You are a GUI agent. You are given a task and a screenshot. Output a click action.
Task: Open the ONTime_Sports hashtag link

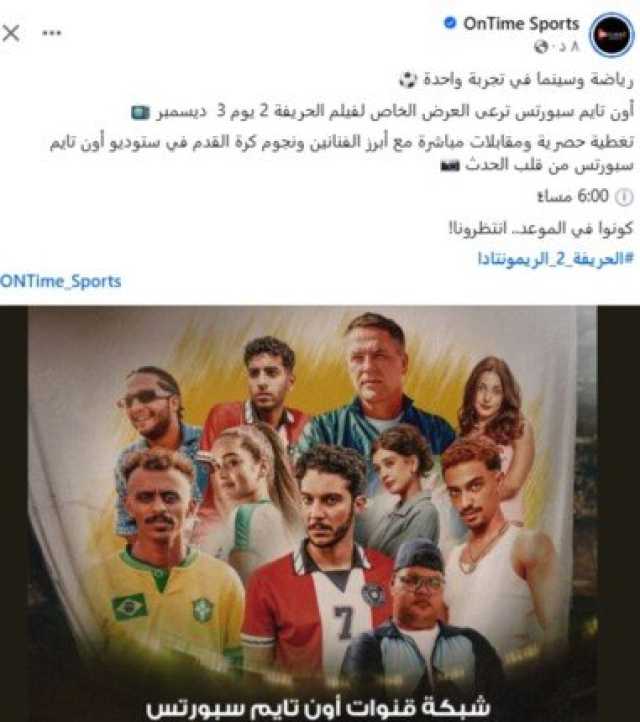(61, 282)
